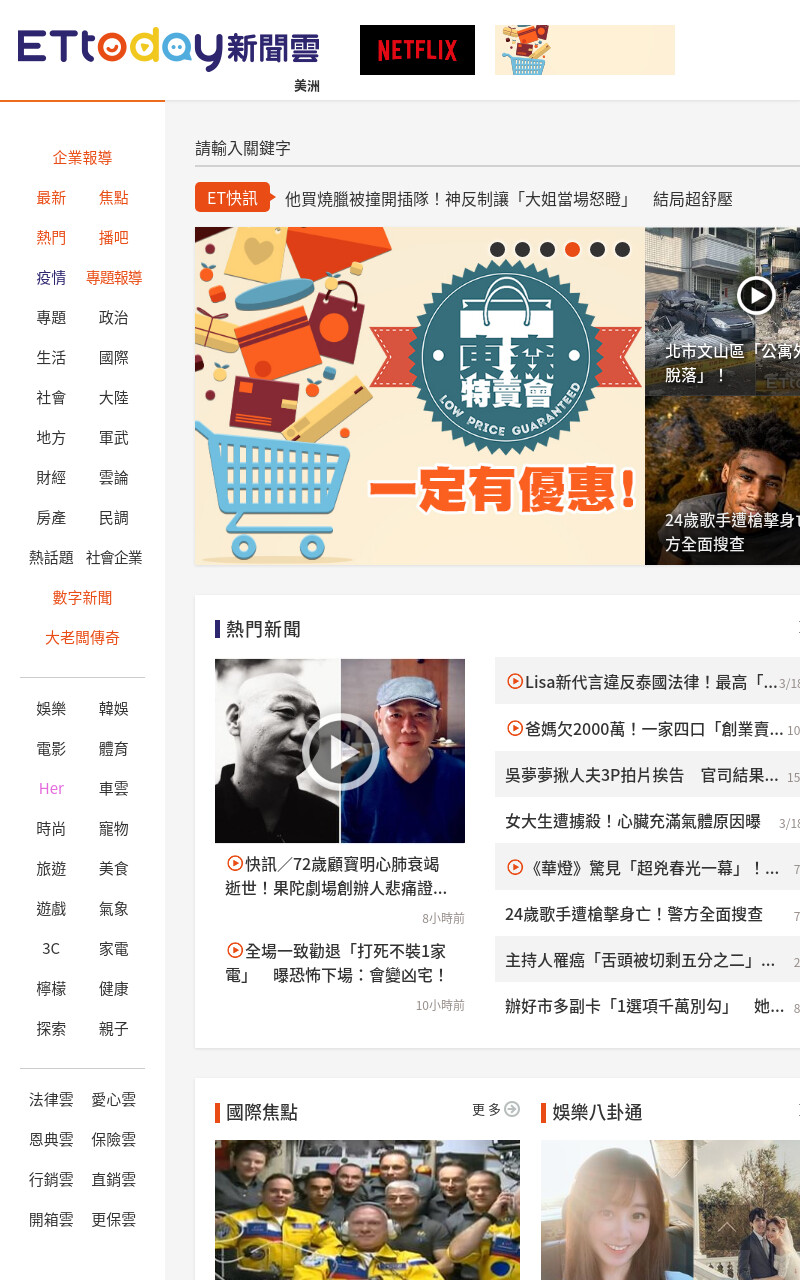Play the 顧寶明 hot news video
This screenshot has width=800, height=1280.
pyautogui.click(x=340, y=751)
